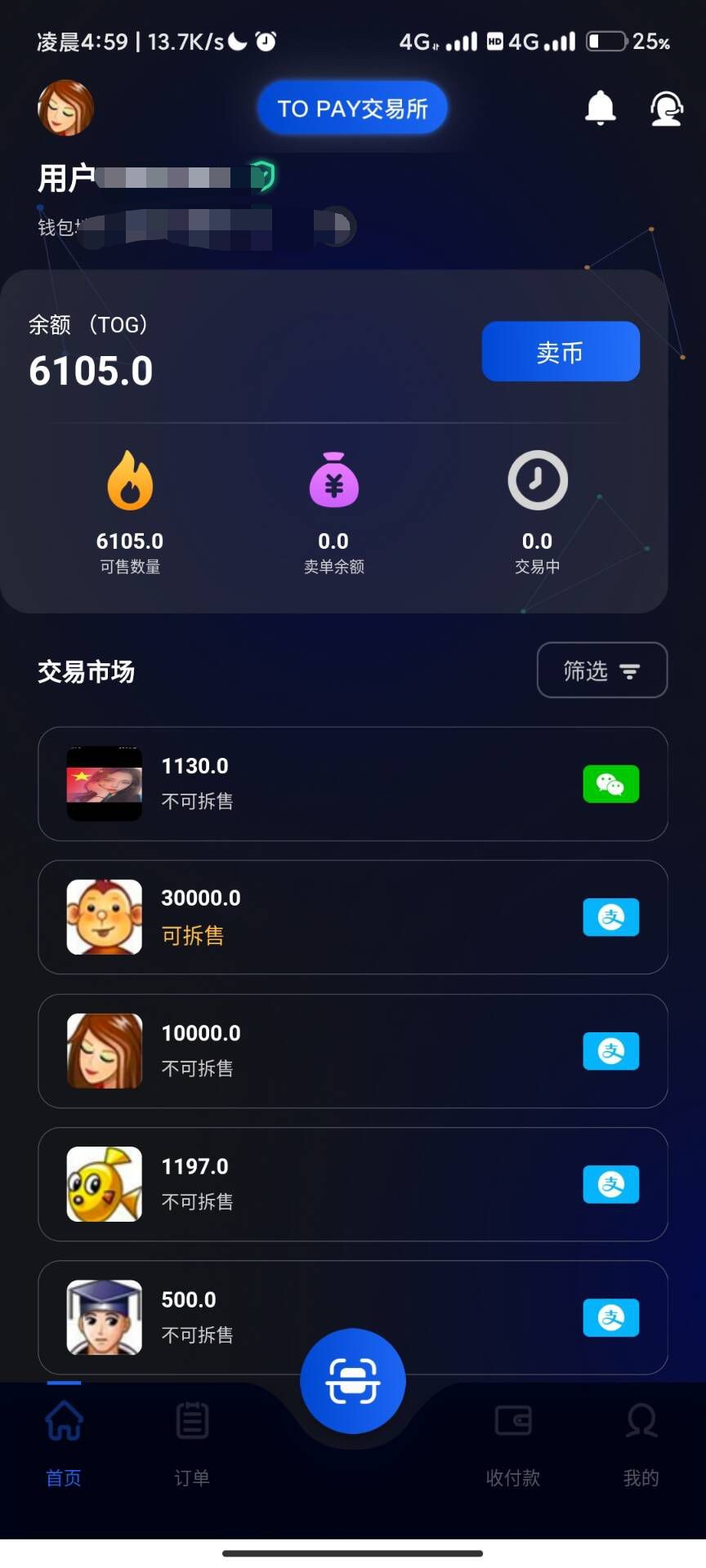Open TO PAY交易所 button
Viewport: 706px width, 1568px height.
pos(352,108)
